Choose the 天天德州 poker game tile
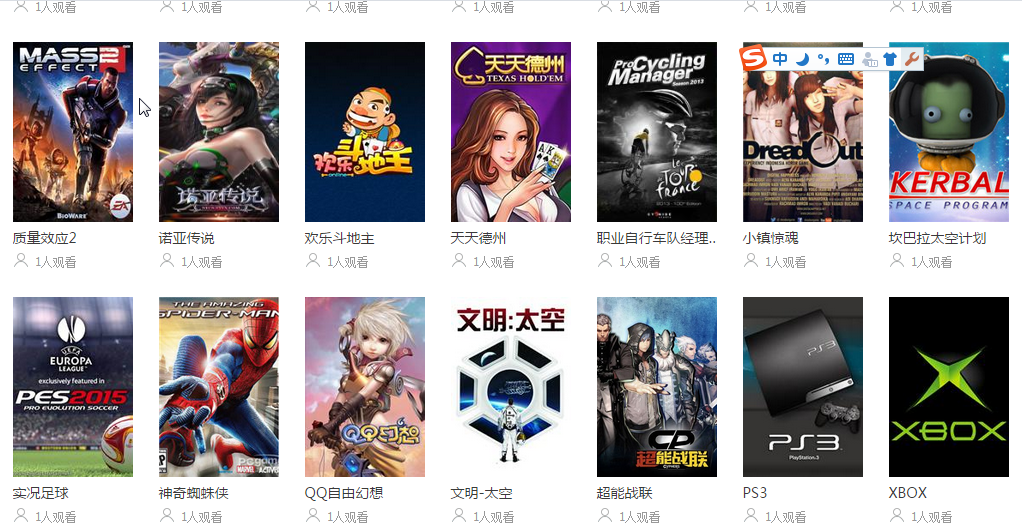Viewport: 1022px width, 524px height. 510,132
